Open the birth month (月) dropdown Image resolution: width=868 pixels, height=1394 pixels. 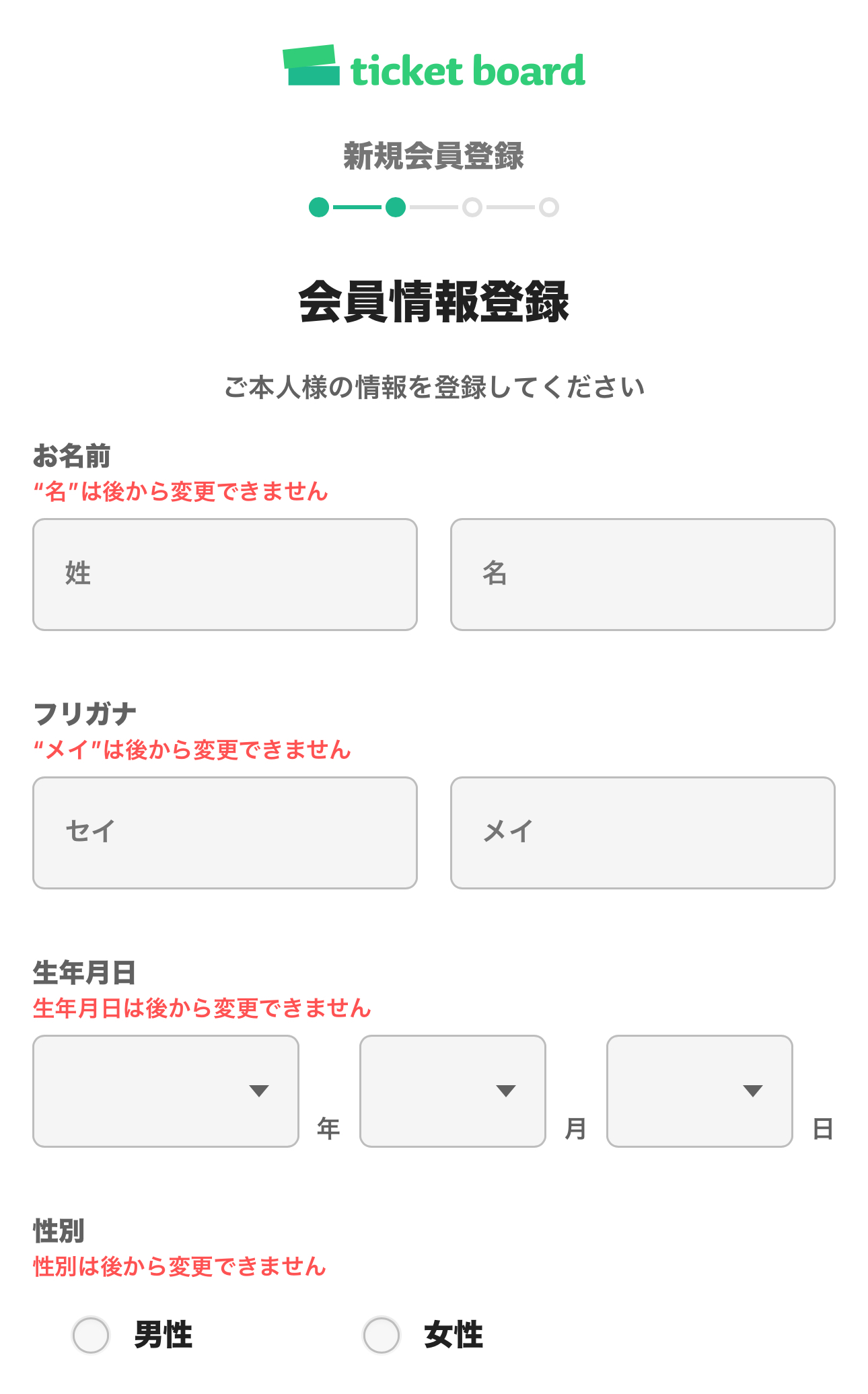(x=452, y=1091)
